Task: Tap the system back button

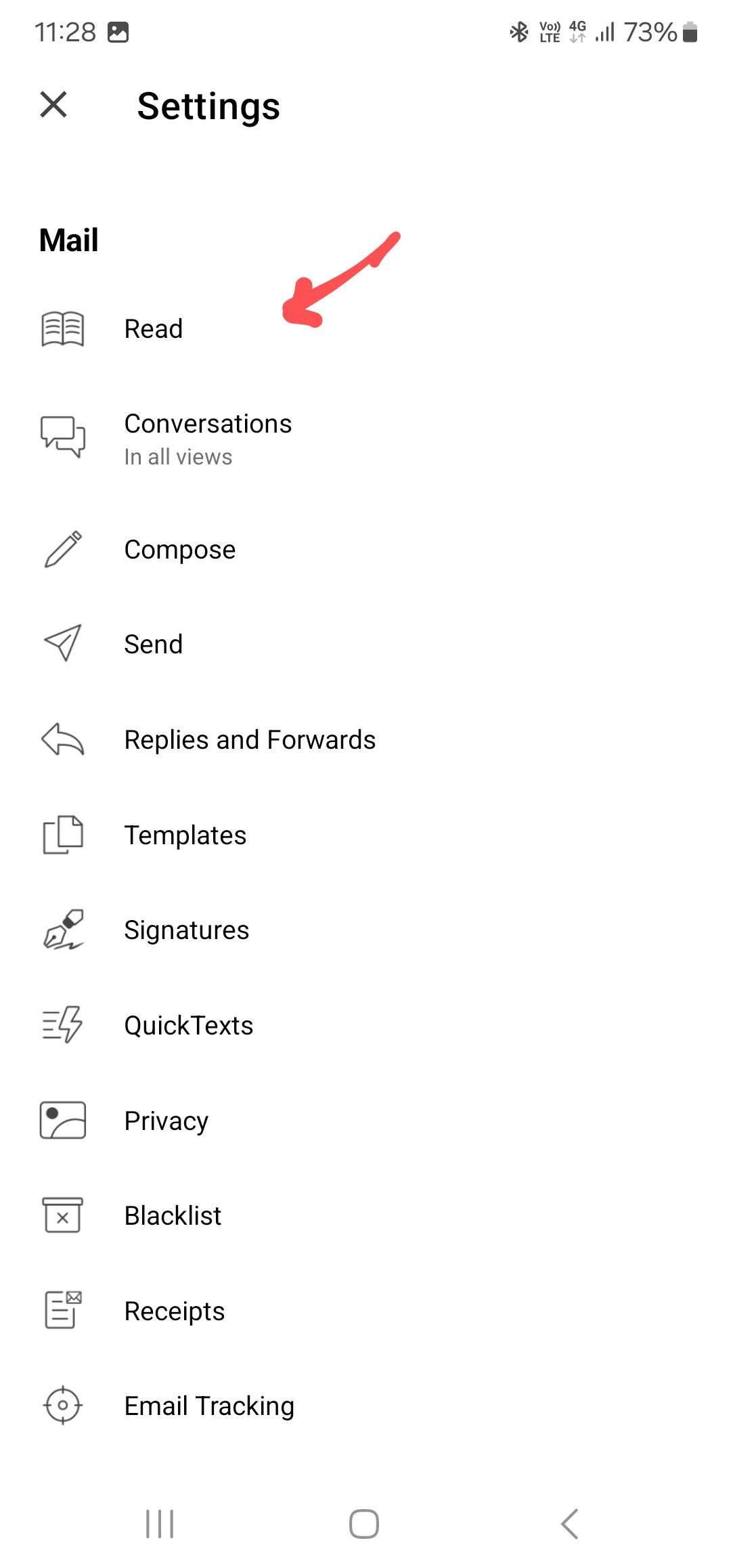Action: tap(570, 1524)
